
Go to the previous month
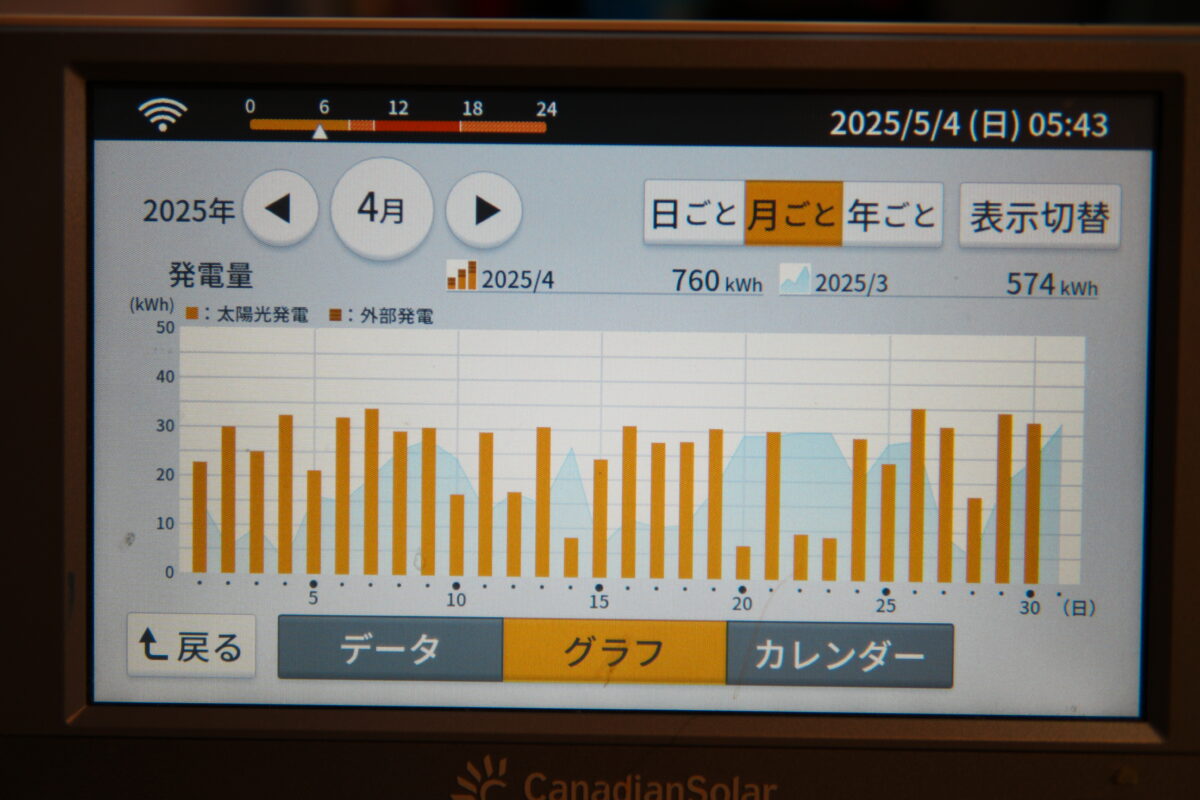(x=280, y=209)
